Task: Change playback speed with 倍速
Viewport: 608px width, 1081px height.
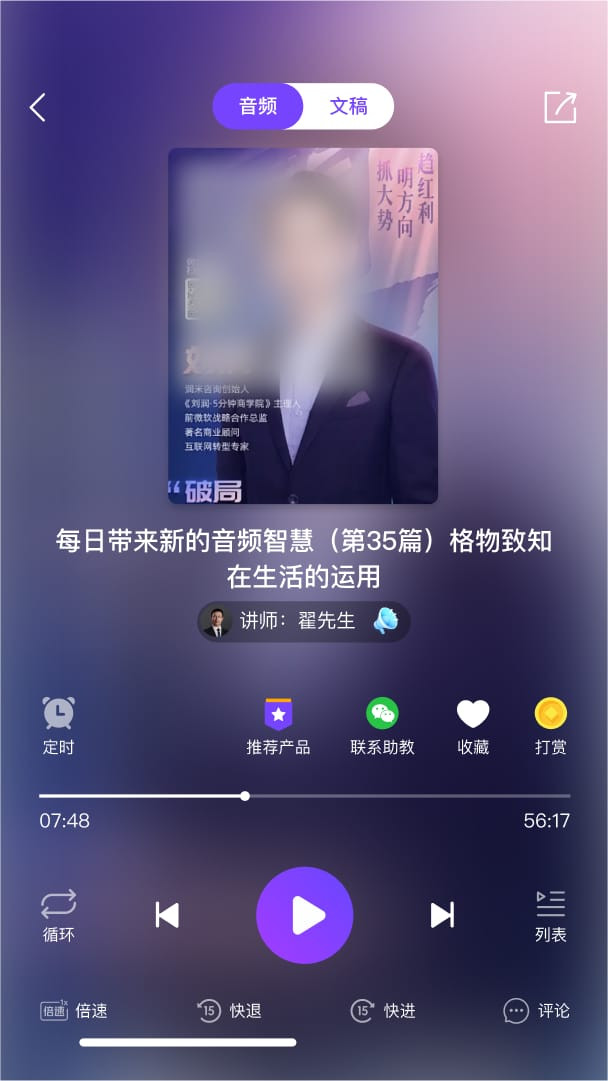Action: pos(74,1011)
